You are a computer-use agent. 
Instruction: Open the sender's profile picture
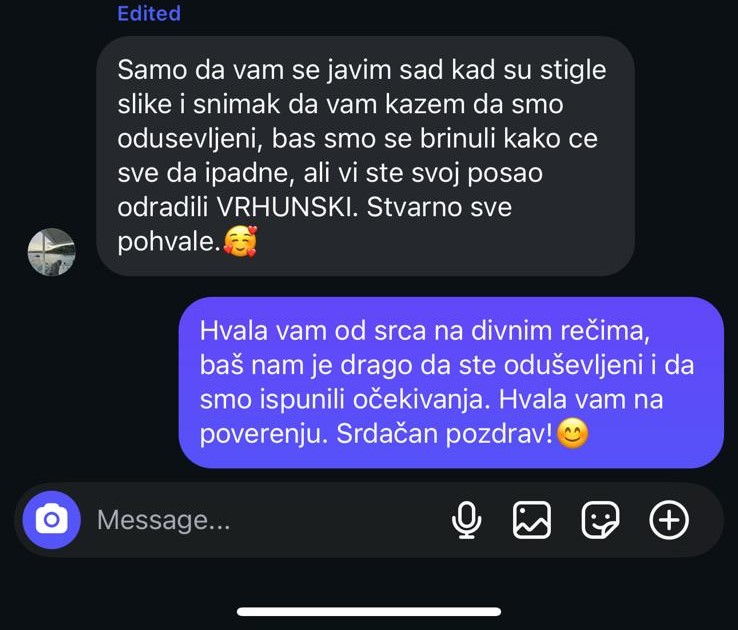coord(51,252)
